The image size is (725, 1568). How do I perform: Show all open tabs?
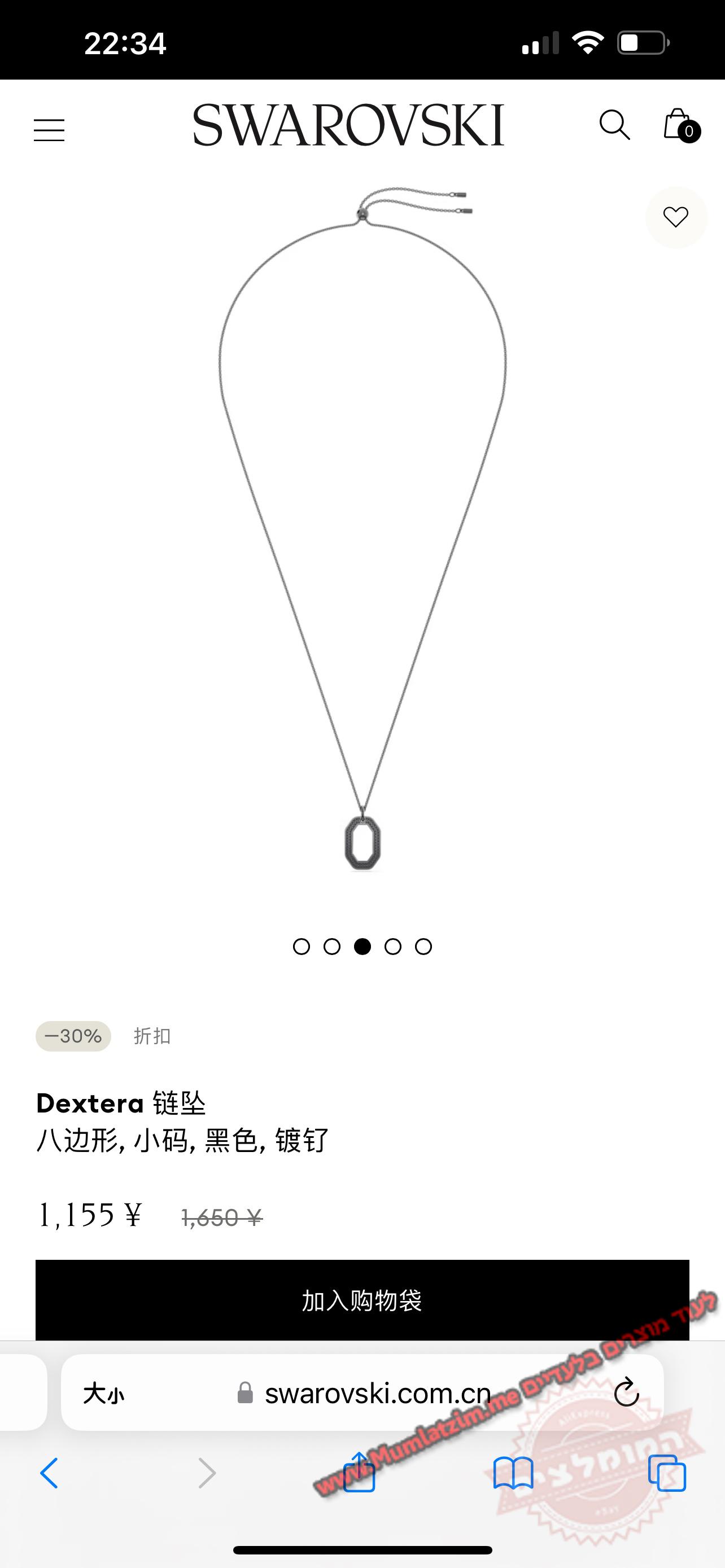click(x=667, y=1474)
